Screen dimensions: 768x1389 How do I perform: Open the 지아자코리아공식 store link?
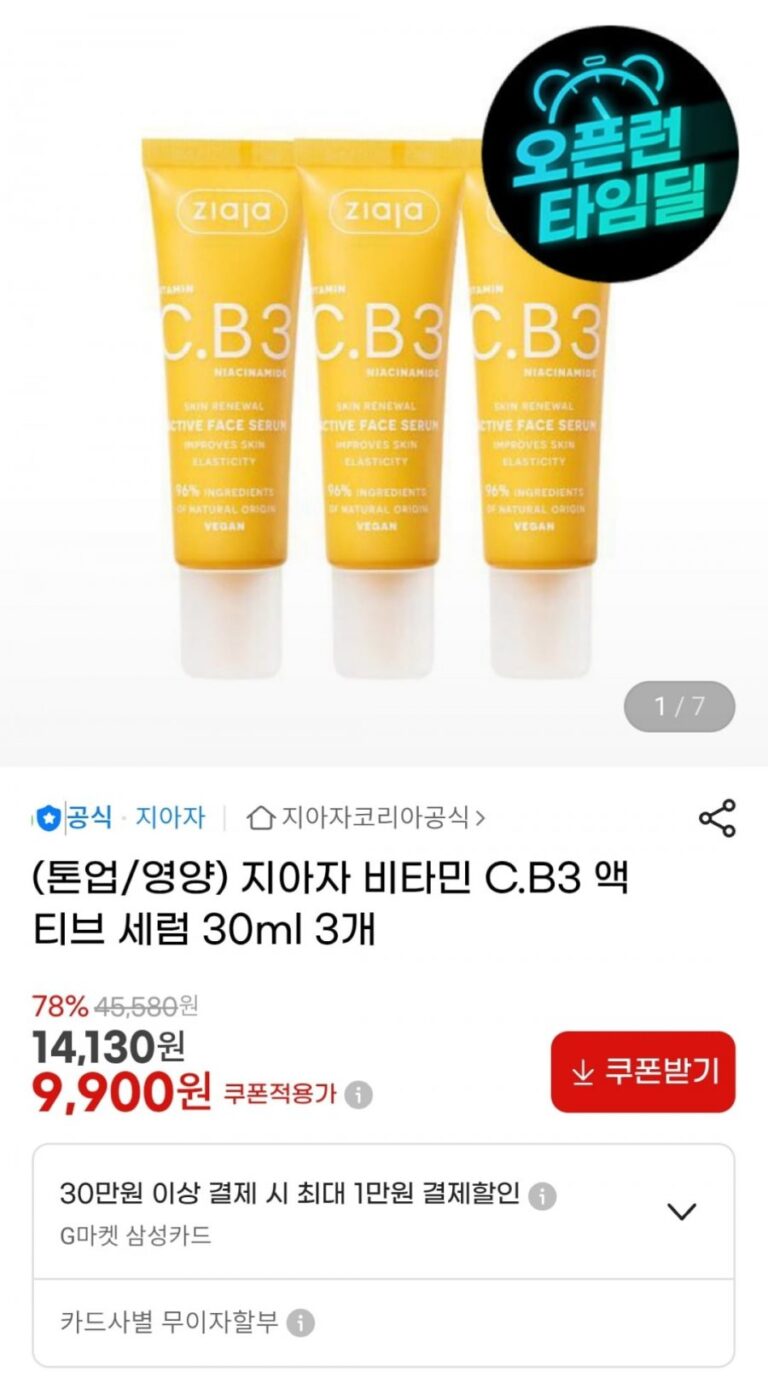(x=366, y=817)
